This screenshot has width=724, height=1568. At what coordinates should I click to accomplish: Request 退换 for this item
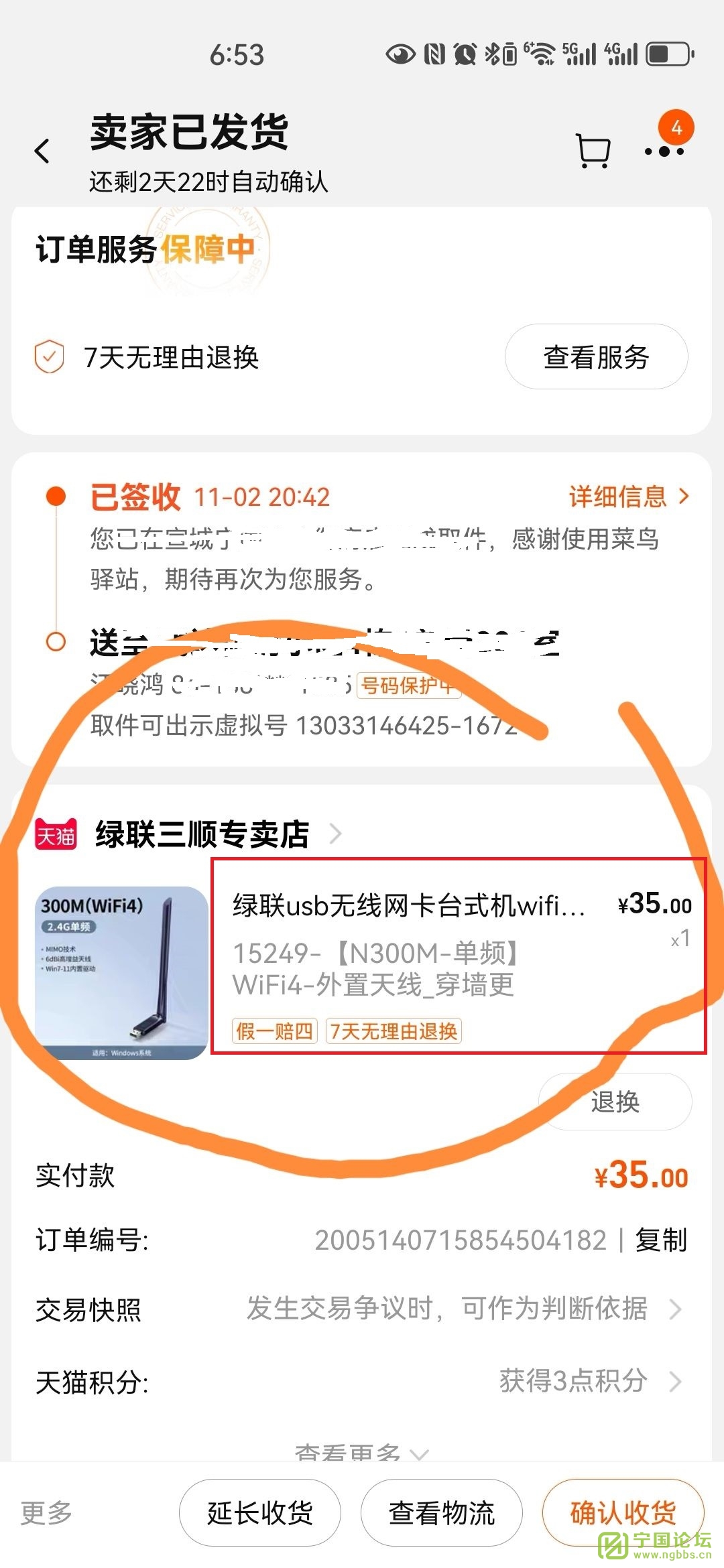pos(615,1102)
